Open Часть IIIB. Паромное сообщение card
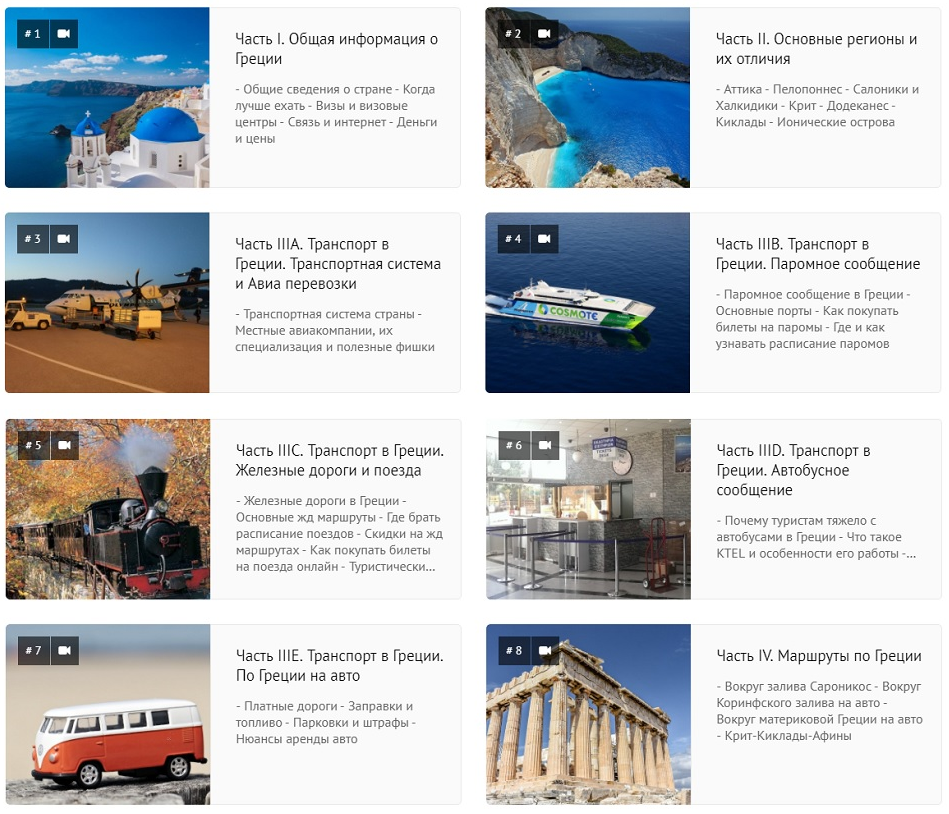Image resolution: width=949 pixels, height=814 pixels. [x=817, y=254]
